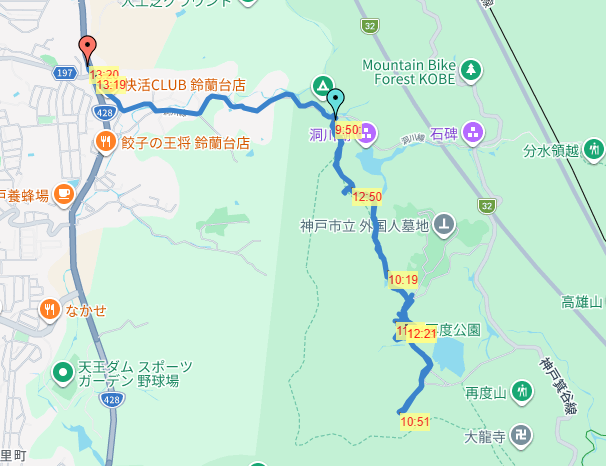Screen dimensions: 606x466
Task: Open the 分水嶺越 hiking pin
Action: pyautogui.click(x=594, y=150)
